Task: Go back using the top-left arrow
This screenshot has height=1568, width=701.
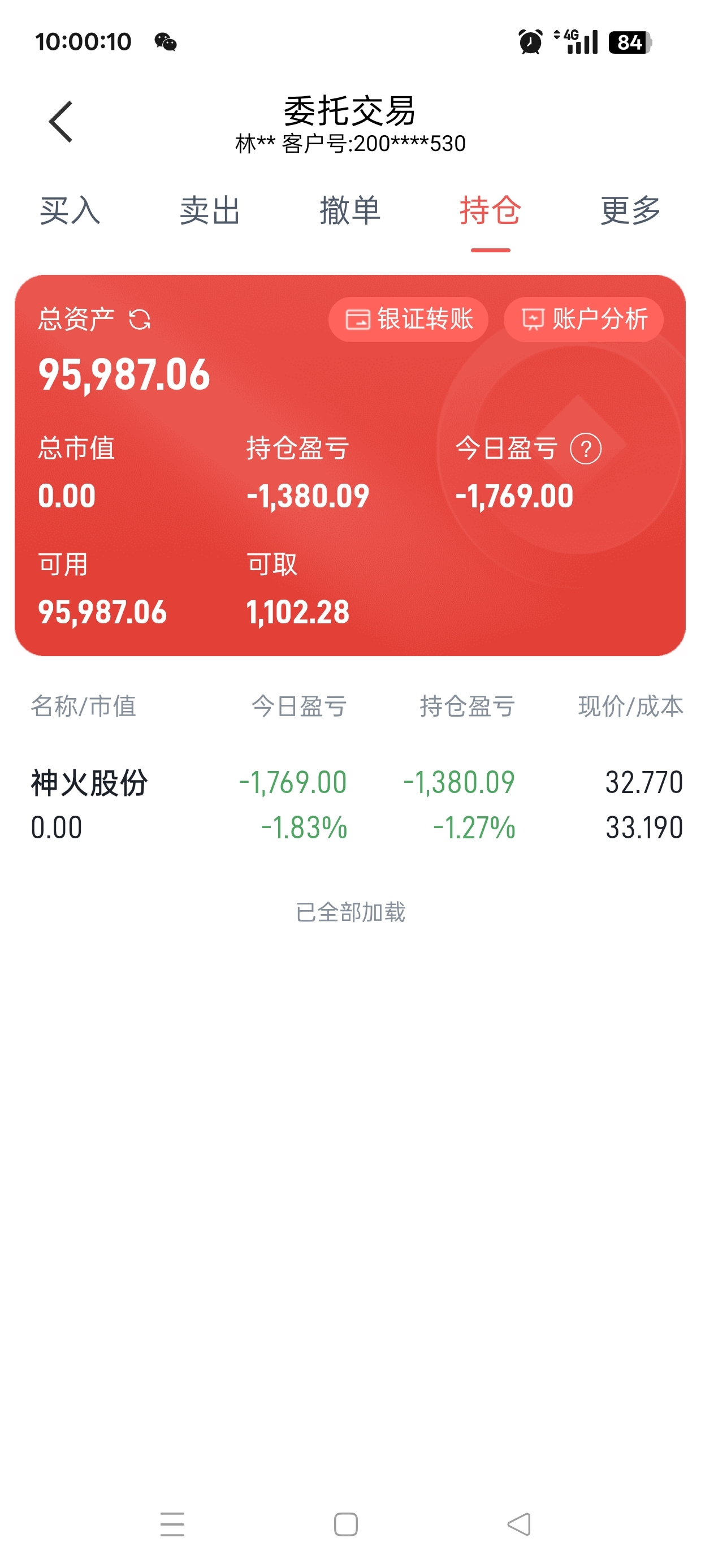Action: click(61, 122)
